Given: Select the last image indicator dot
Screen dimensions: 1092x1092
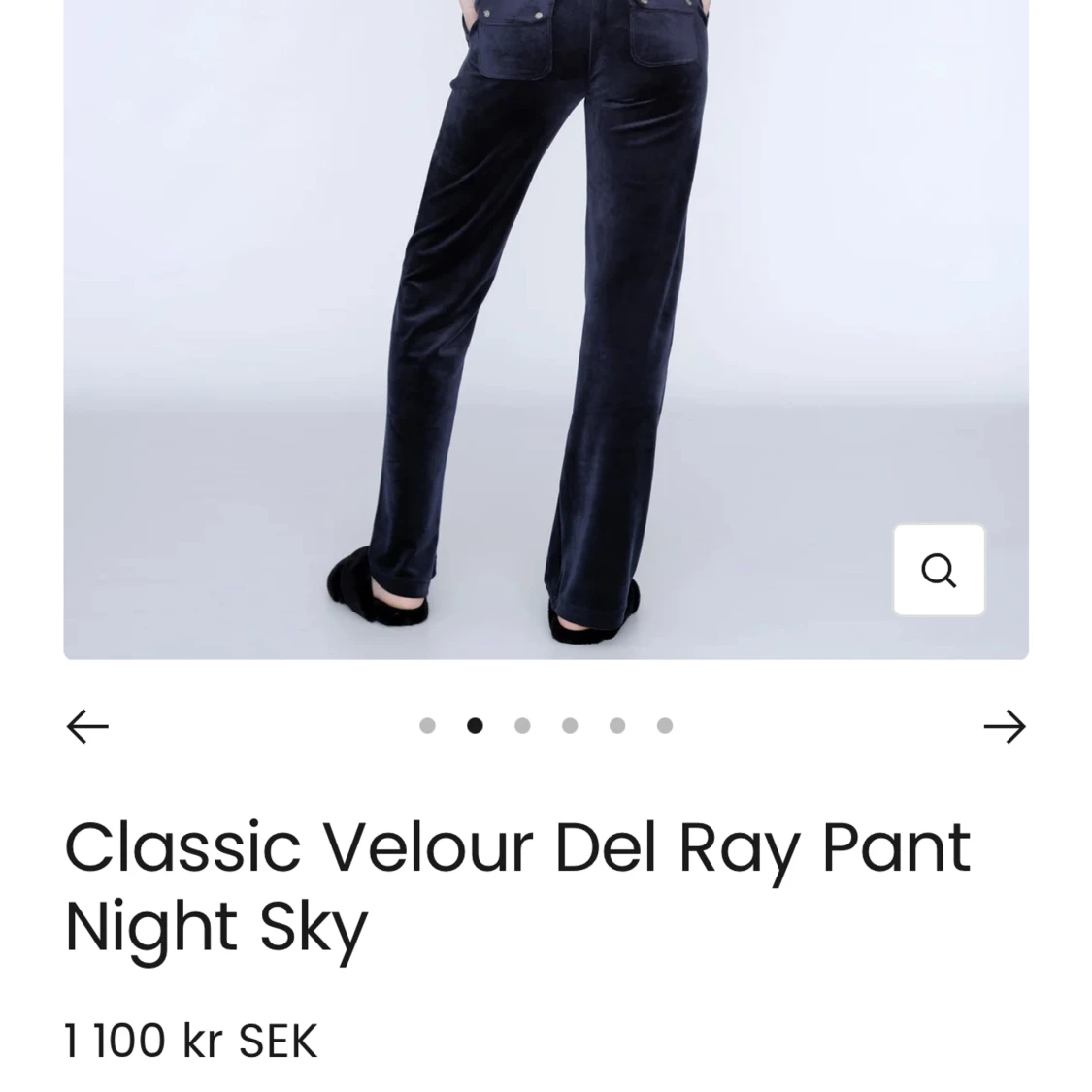Looking at the screenshot, I should (x=665, y=726).
